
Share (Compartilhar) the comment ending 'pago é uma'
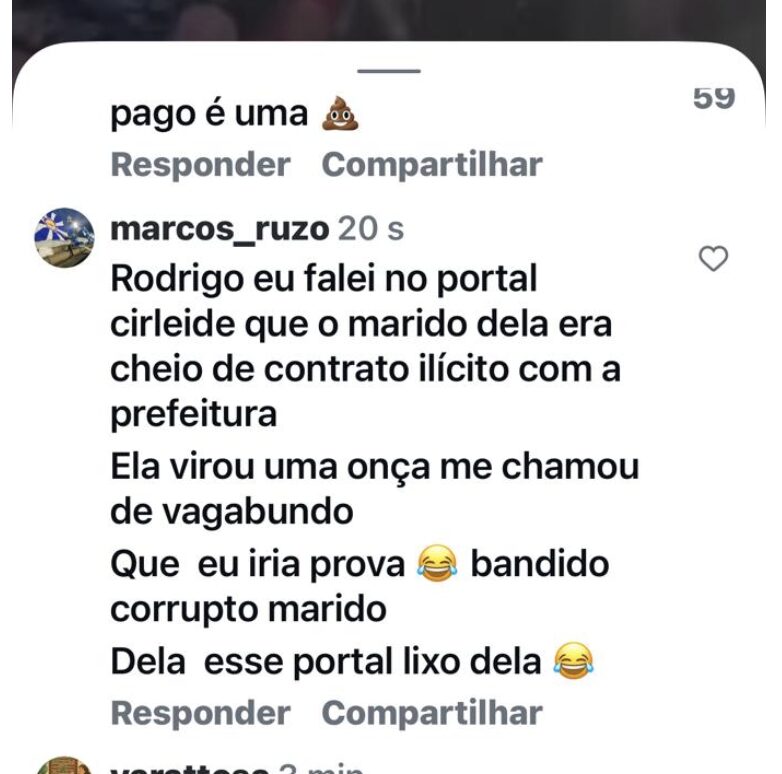(431, 165)
